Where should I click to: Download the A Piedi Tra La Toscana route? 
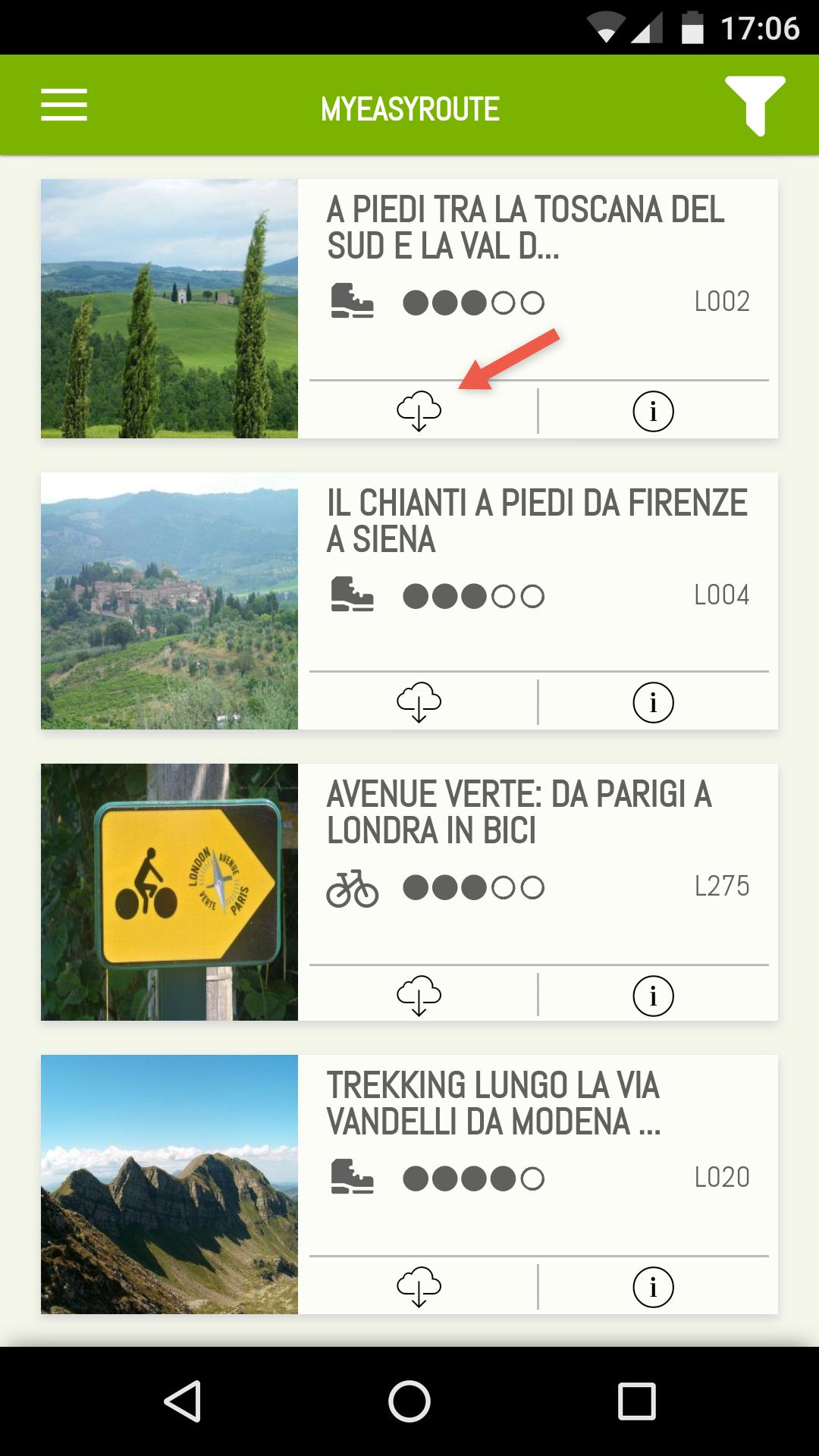pyautogui.click(x=419, y=411)
